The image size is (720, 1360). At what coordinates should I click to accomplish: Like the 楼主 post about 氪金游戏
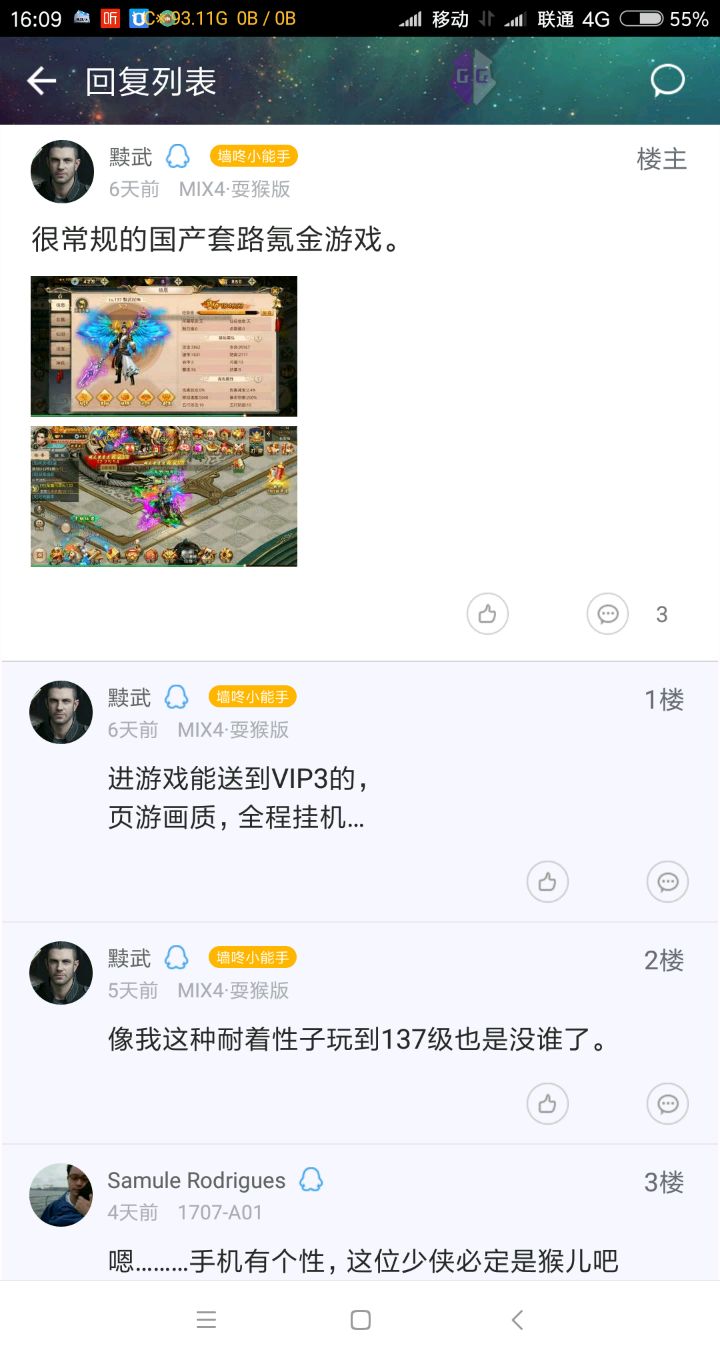[x=488, y=614]
